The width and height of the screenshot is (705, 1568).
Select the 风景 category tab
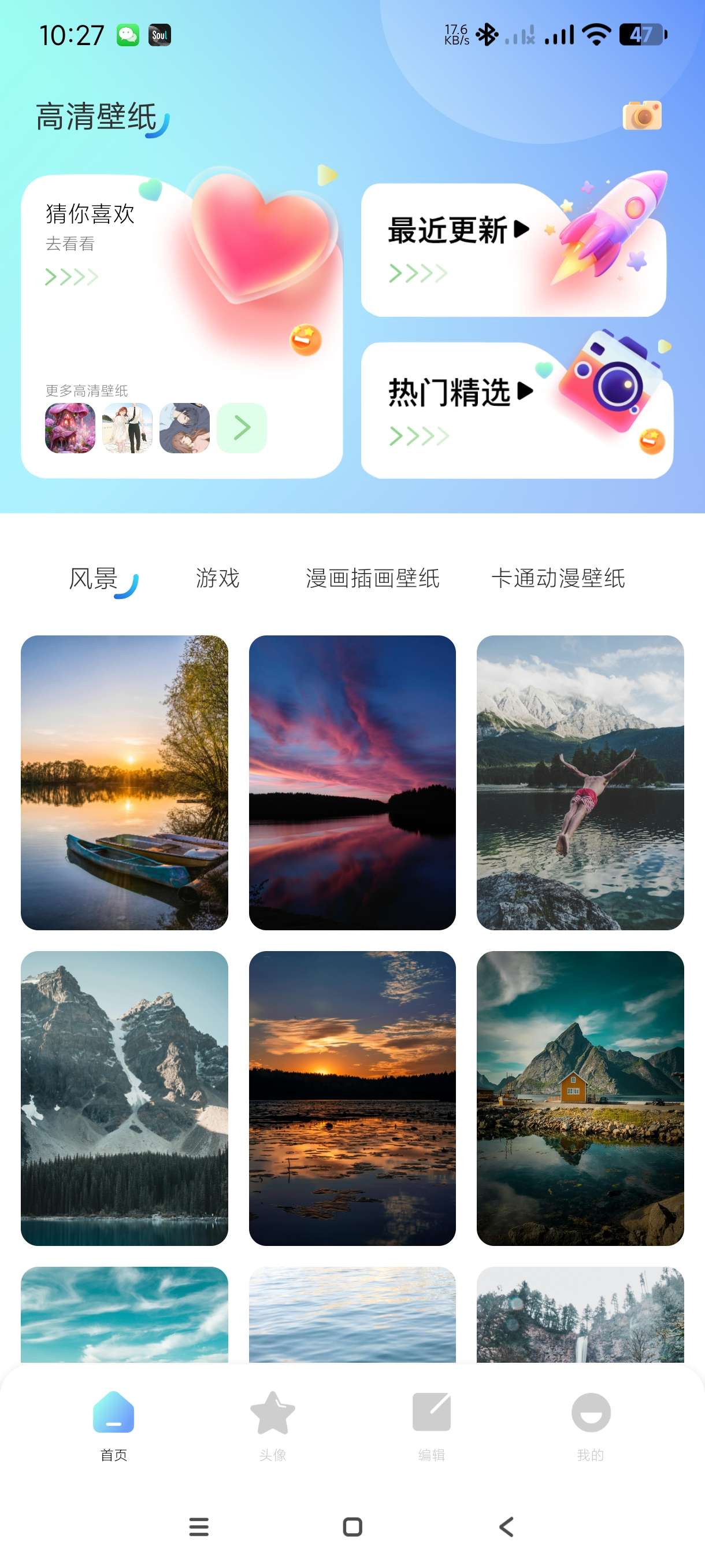[93, 578]
